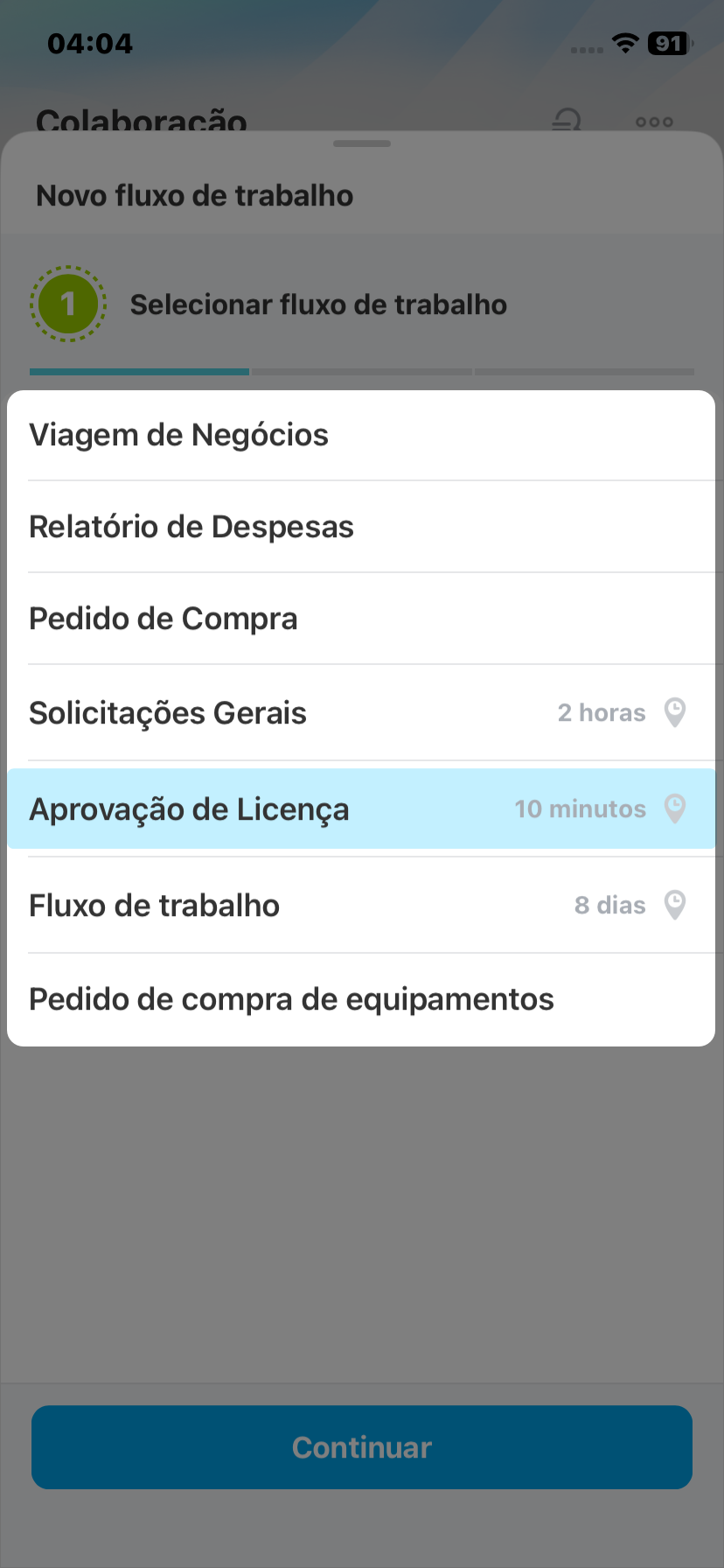Screen dimensions: 724x1568
Task: Tap the Continuar button
Action: (362, 1447)
